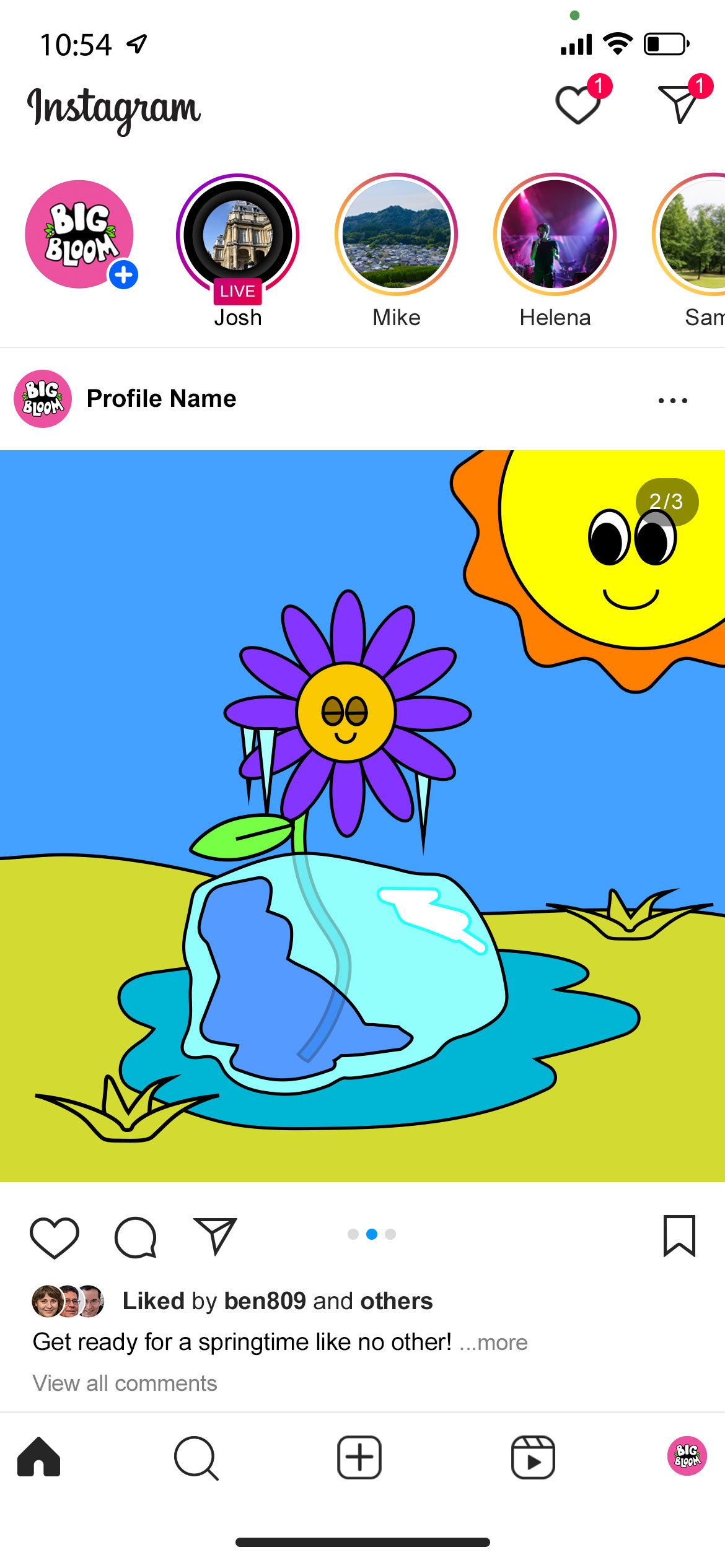See who liked via ben809 and others
The image size is (725, 1568).
coord(278,1301)
